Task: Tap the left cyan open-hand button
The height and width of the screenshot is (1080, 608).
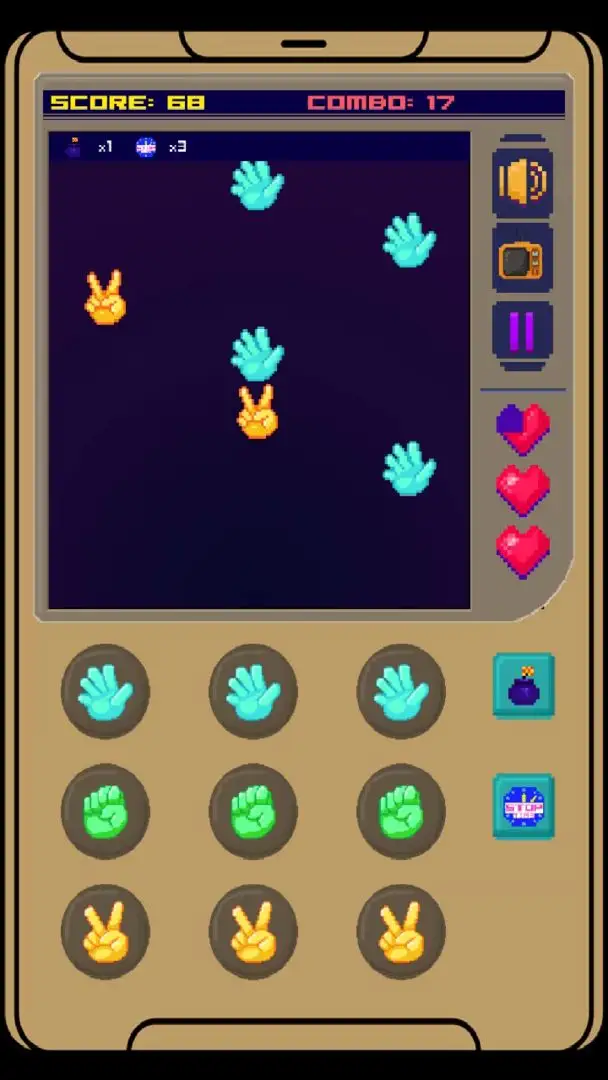Action: (x=105, y=691)
